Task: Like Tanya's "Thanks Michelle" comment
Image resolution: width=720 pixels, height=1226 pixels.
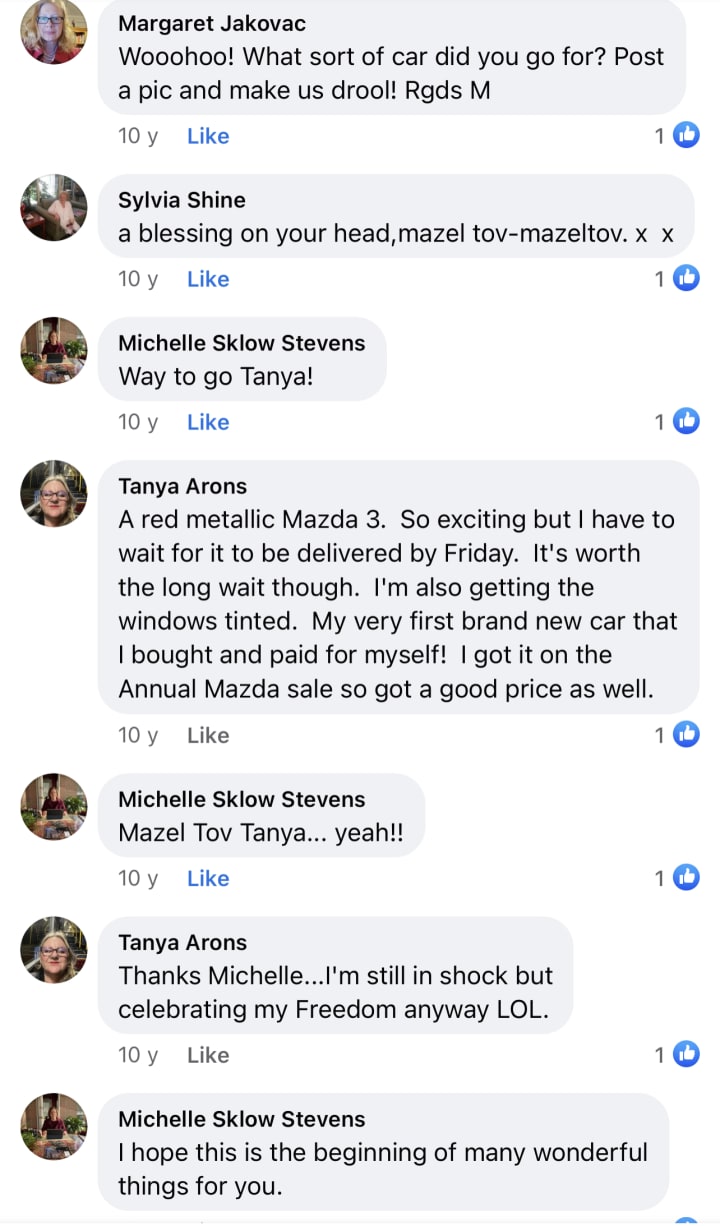Action: (208, 1055)
